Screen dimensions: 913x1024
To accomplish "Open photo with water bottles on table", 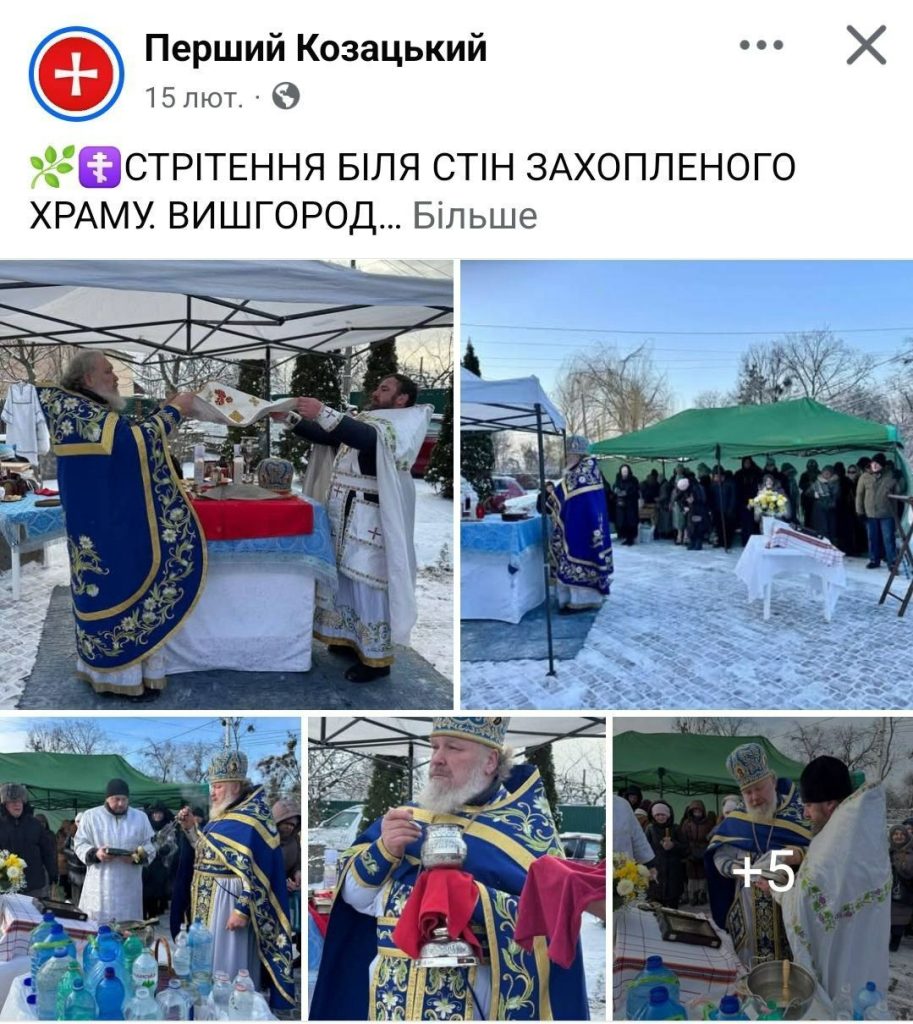I will (150, 867).
